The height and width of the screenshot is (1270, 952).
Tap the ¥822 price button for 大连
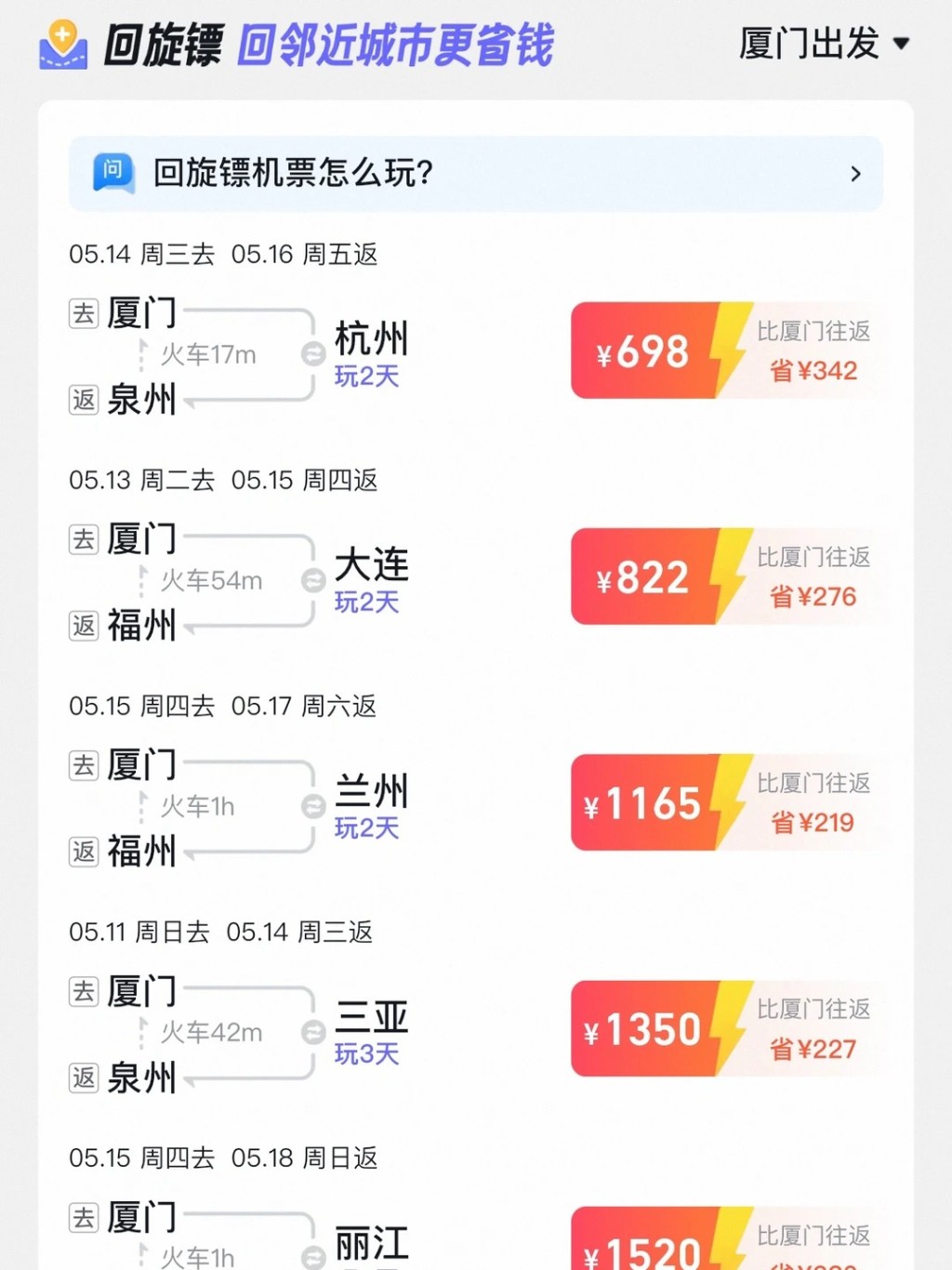click(x=641, y=577)
